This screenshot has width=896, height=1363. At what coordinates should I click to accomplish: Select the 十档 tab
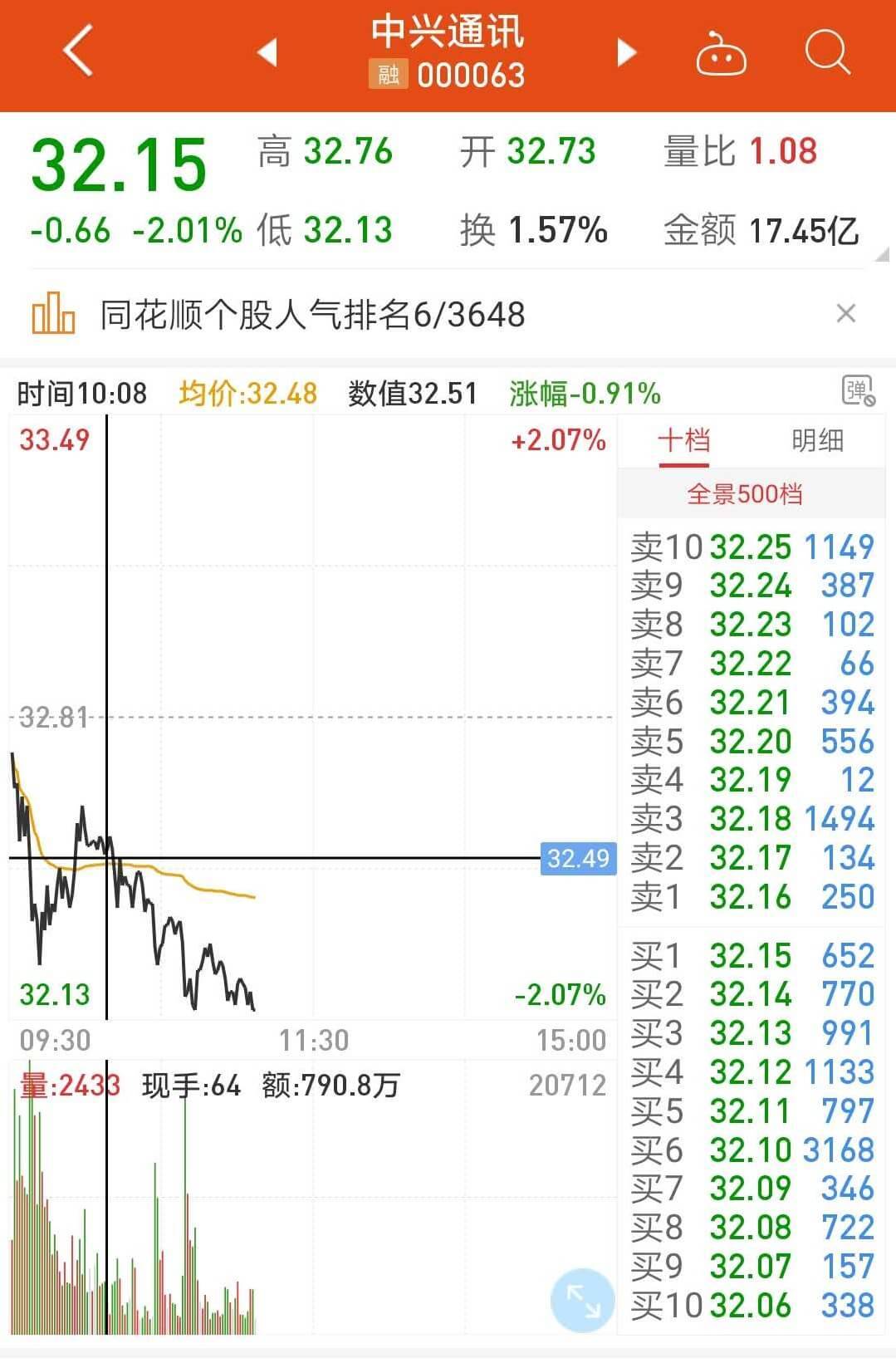click(685, 441)
